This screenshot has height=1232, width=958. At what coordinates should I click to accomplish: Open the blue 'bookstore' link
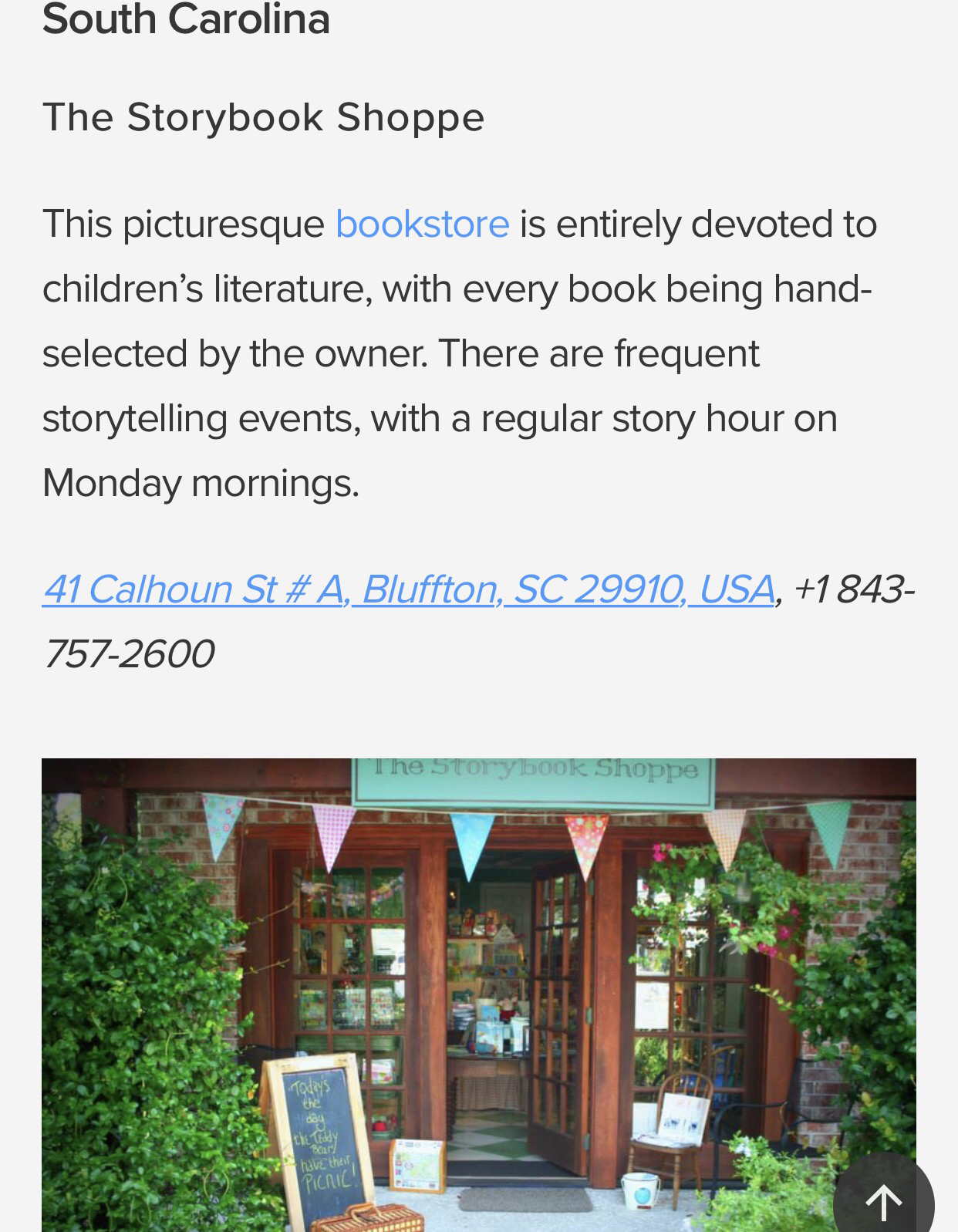coord(422,224)
